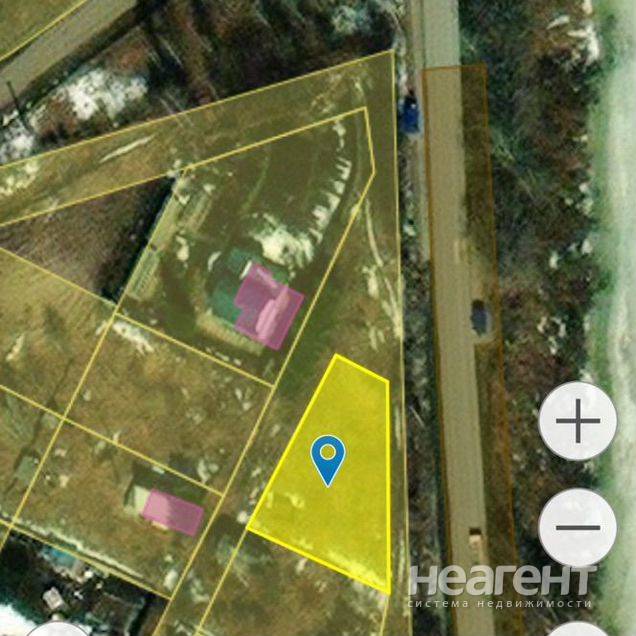Zoom in on the map
The width and height of the screenshot is (636, 636).
pos(577,422)
